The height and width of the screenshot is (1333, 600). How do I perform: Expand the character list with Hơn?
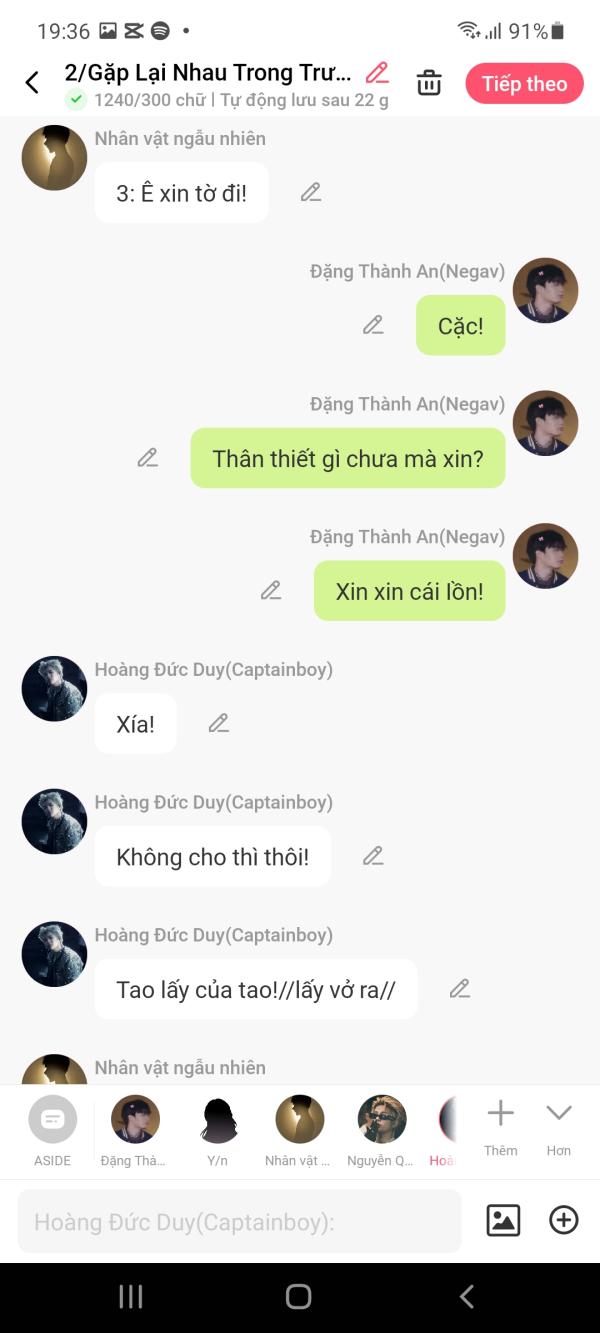coord(559,1127)
